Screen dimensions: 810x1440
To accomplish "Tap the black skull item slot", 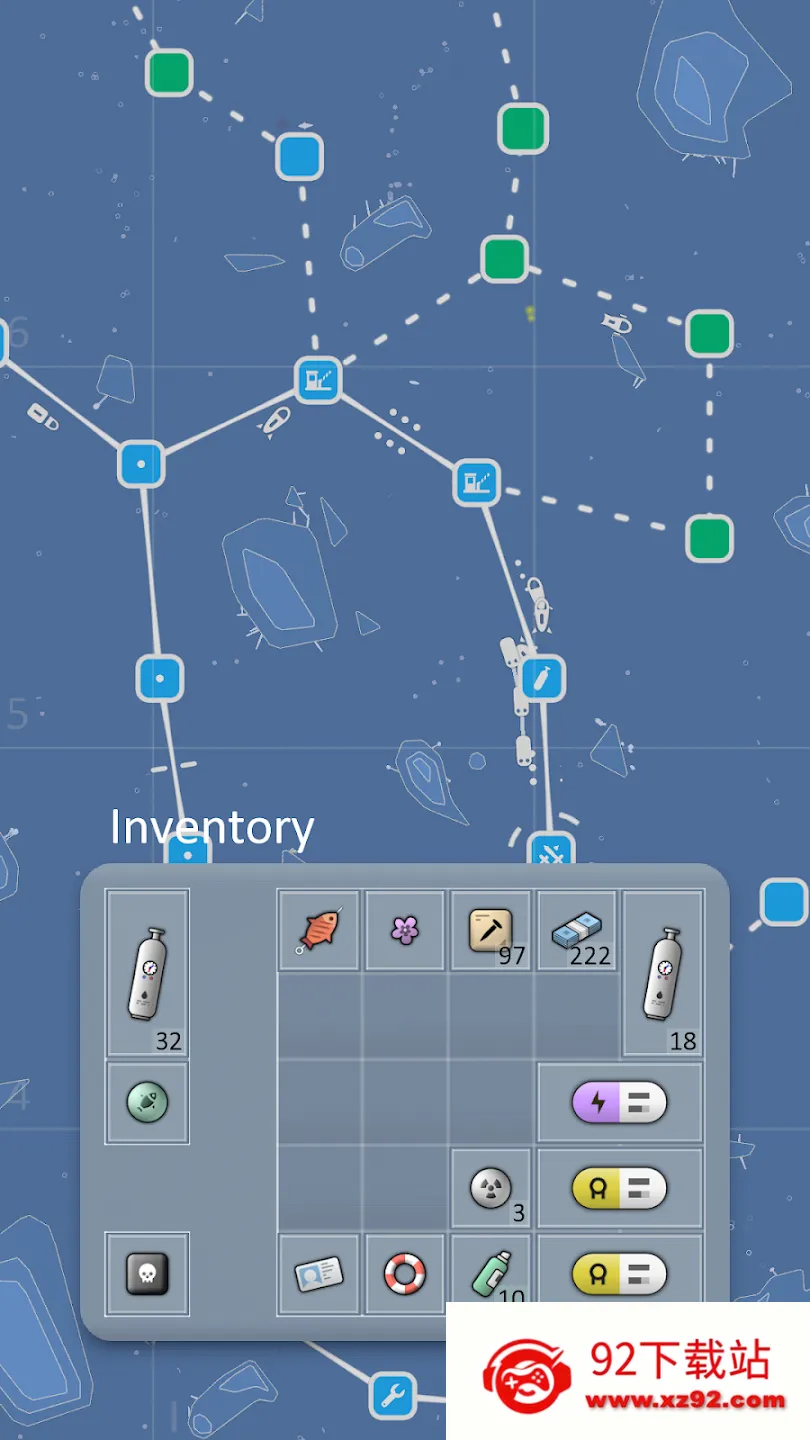I will pos(147,1274).
